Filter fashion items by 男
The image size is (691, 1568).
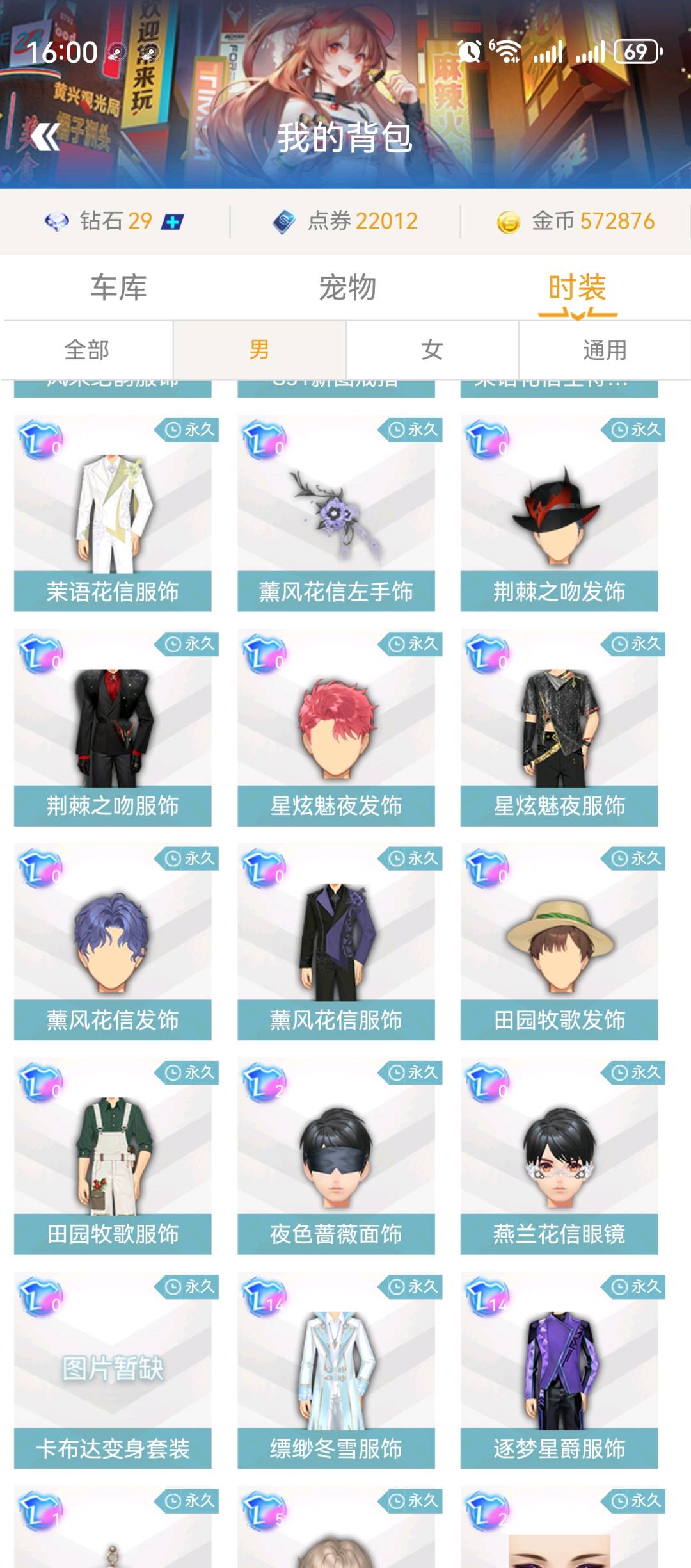259,350
